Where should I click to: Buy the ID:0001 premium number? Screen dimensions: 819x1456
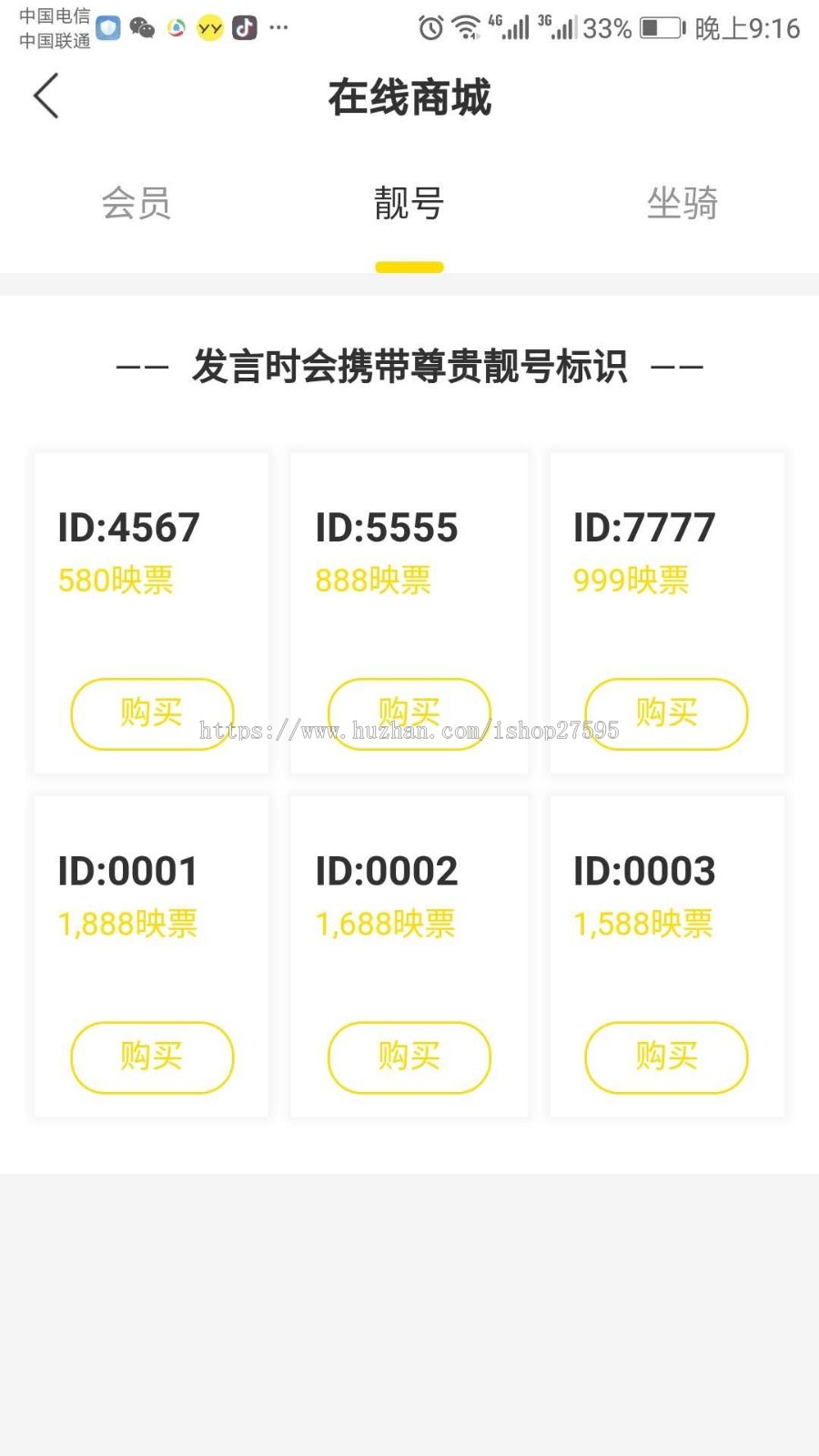point(151,1057)
